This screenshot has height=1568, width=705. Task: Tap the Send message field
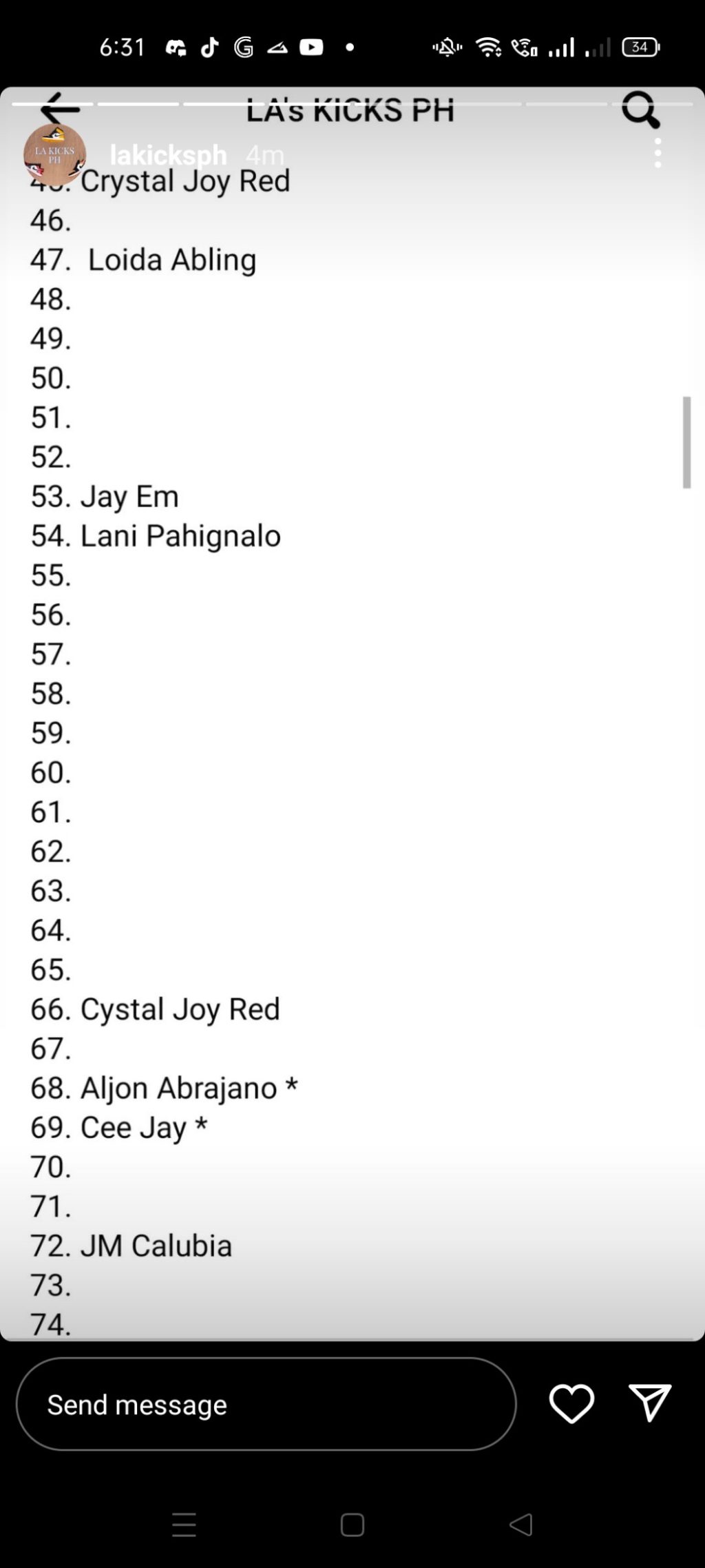[266, 1404]
